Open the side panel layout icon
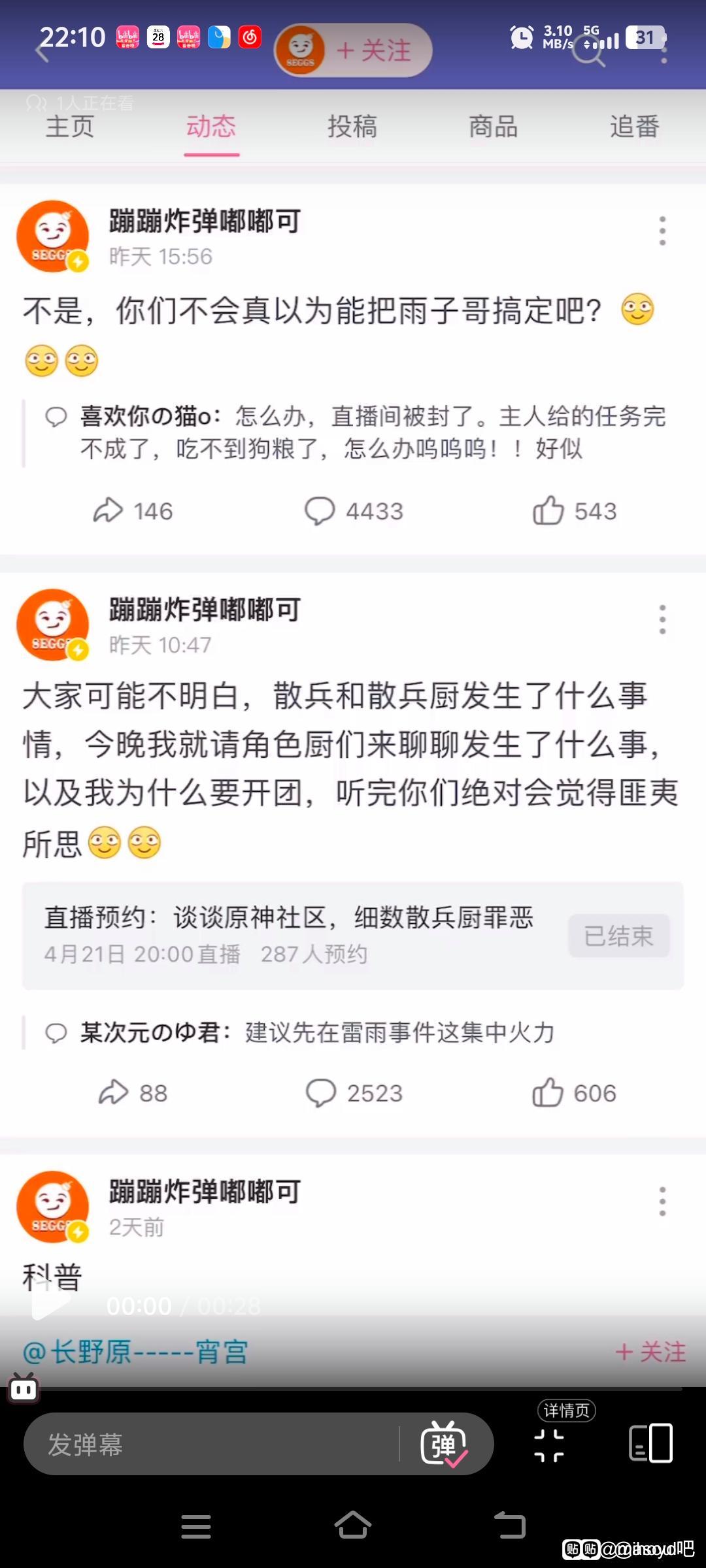Viewport: 706px width, 1568px height. click(650, 1443)
